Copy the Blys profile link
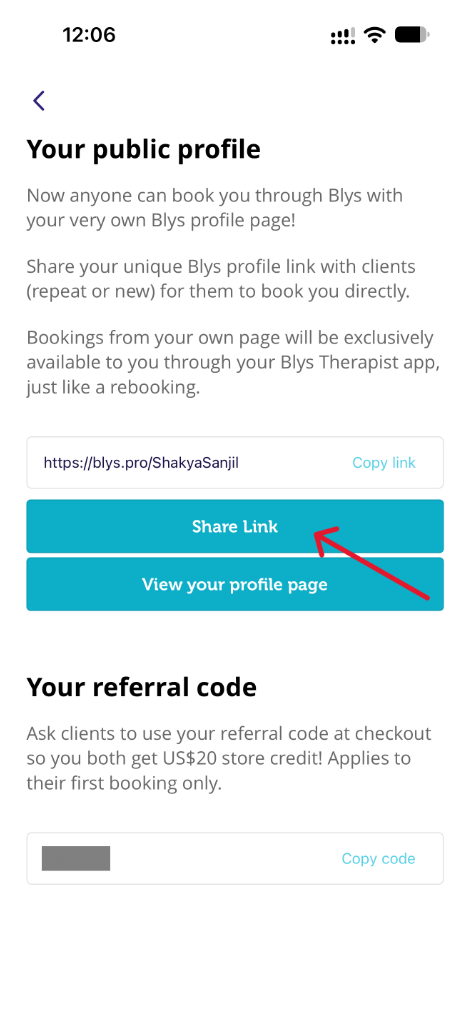This screenshot has height=1024, width=471. [x=383, y=463]
